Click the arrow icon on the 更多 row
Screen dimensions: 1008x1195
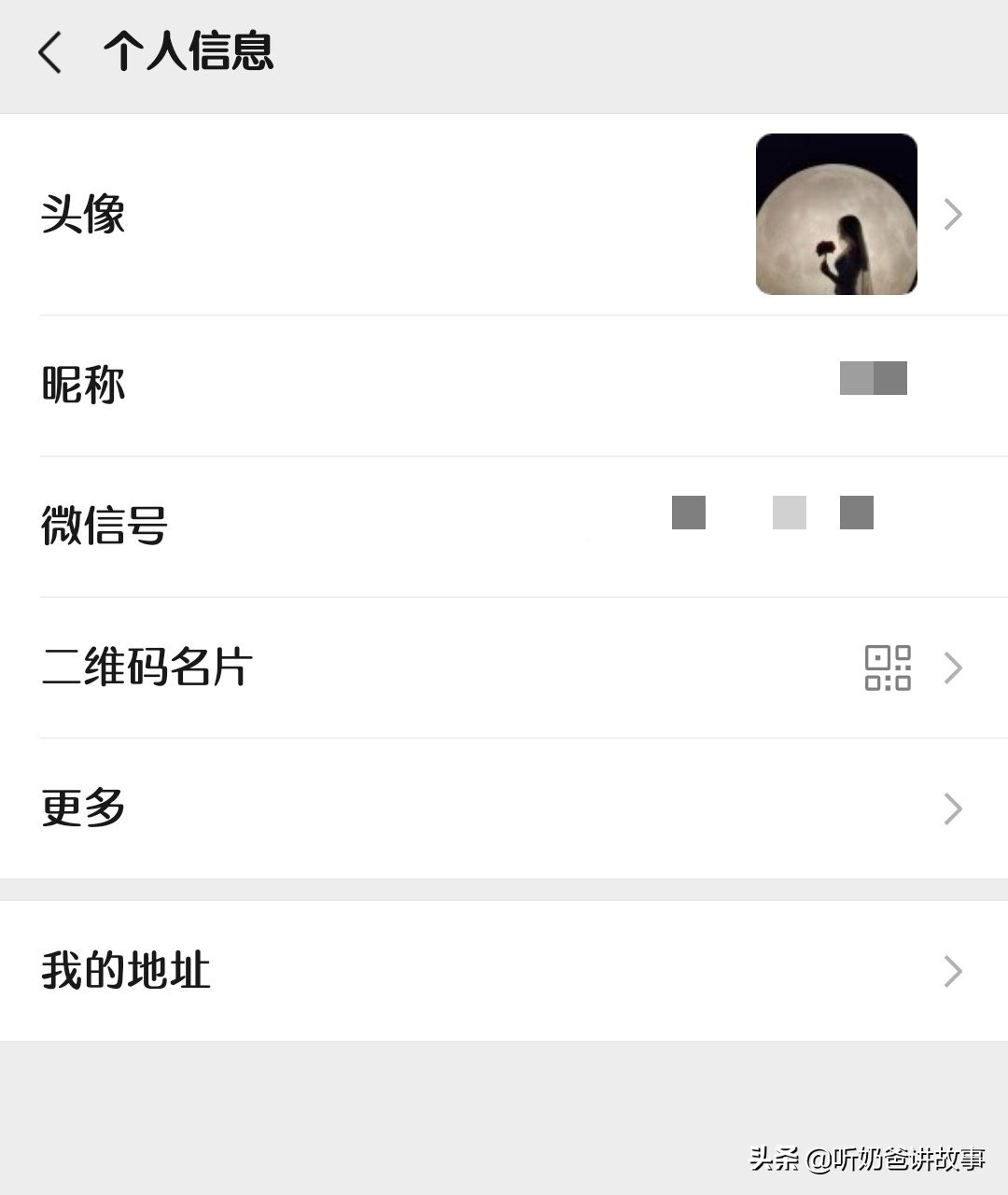(x=953, y=808)
